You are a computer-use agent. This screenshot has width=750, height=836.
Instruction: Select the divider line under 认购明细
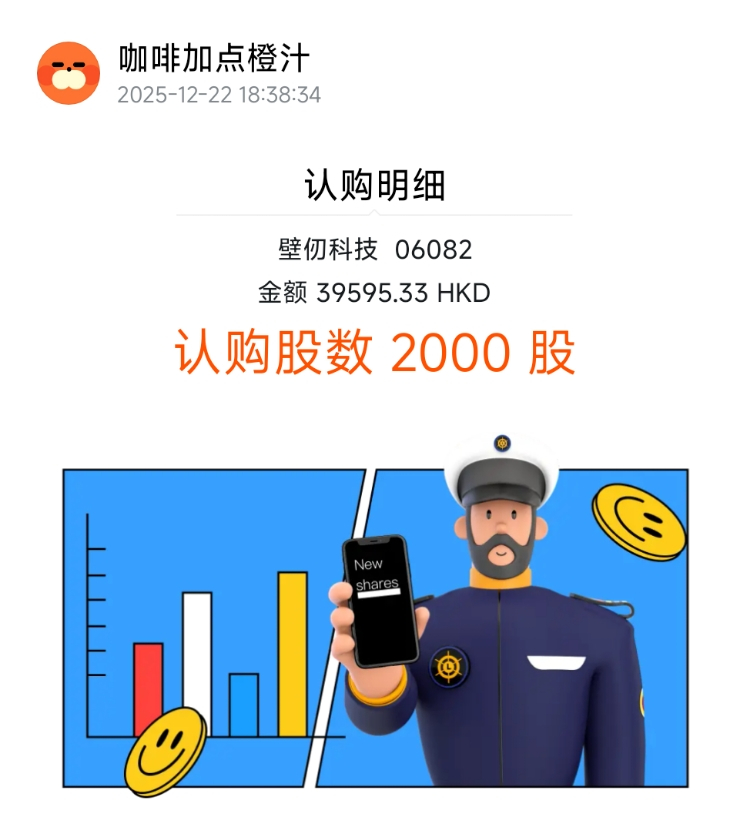point(375,213)
